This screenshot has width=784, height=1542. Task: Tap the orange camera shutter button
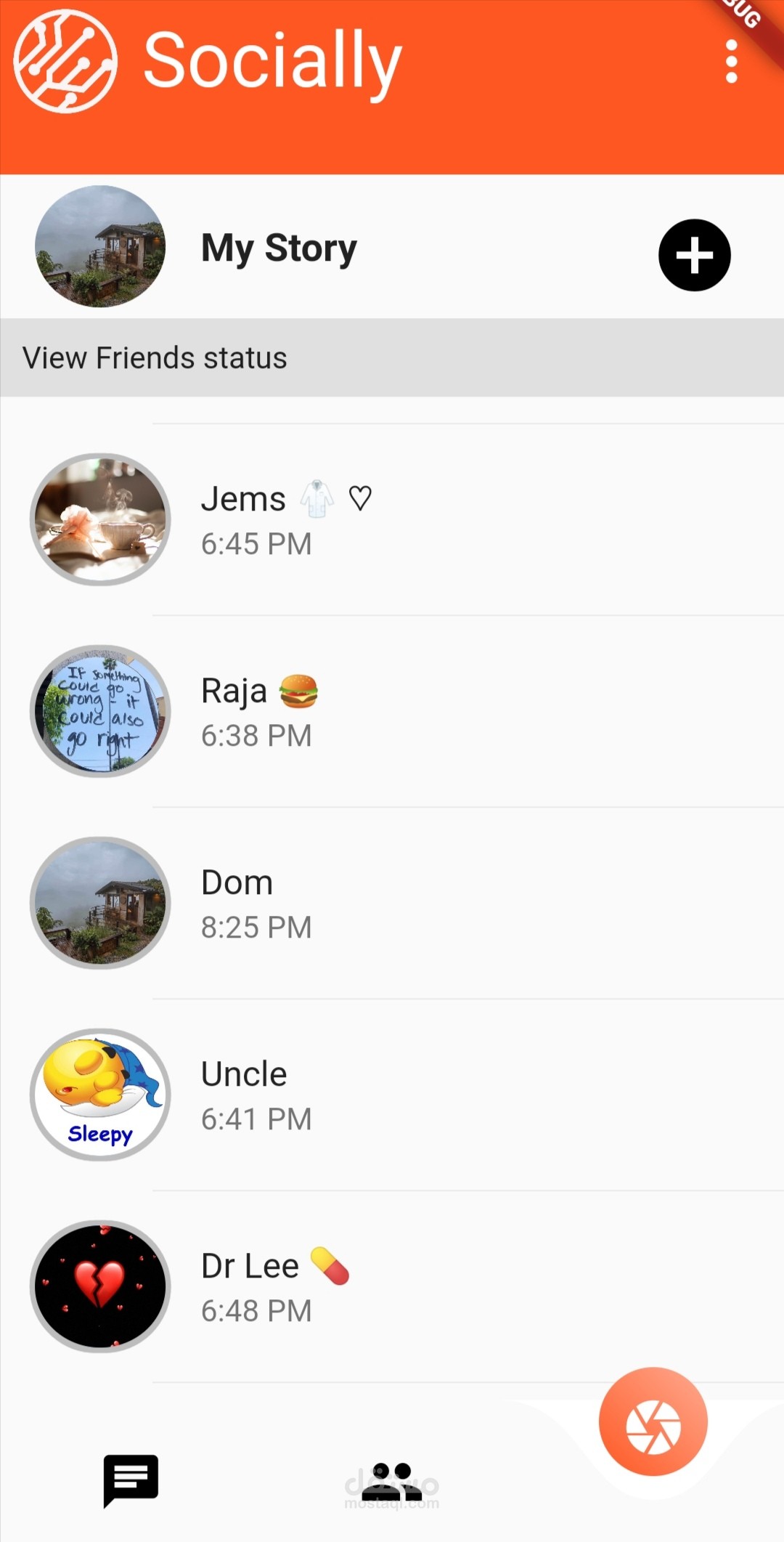653,1421
